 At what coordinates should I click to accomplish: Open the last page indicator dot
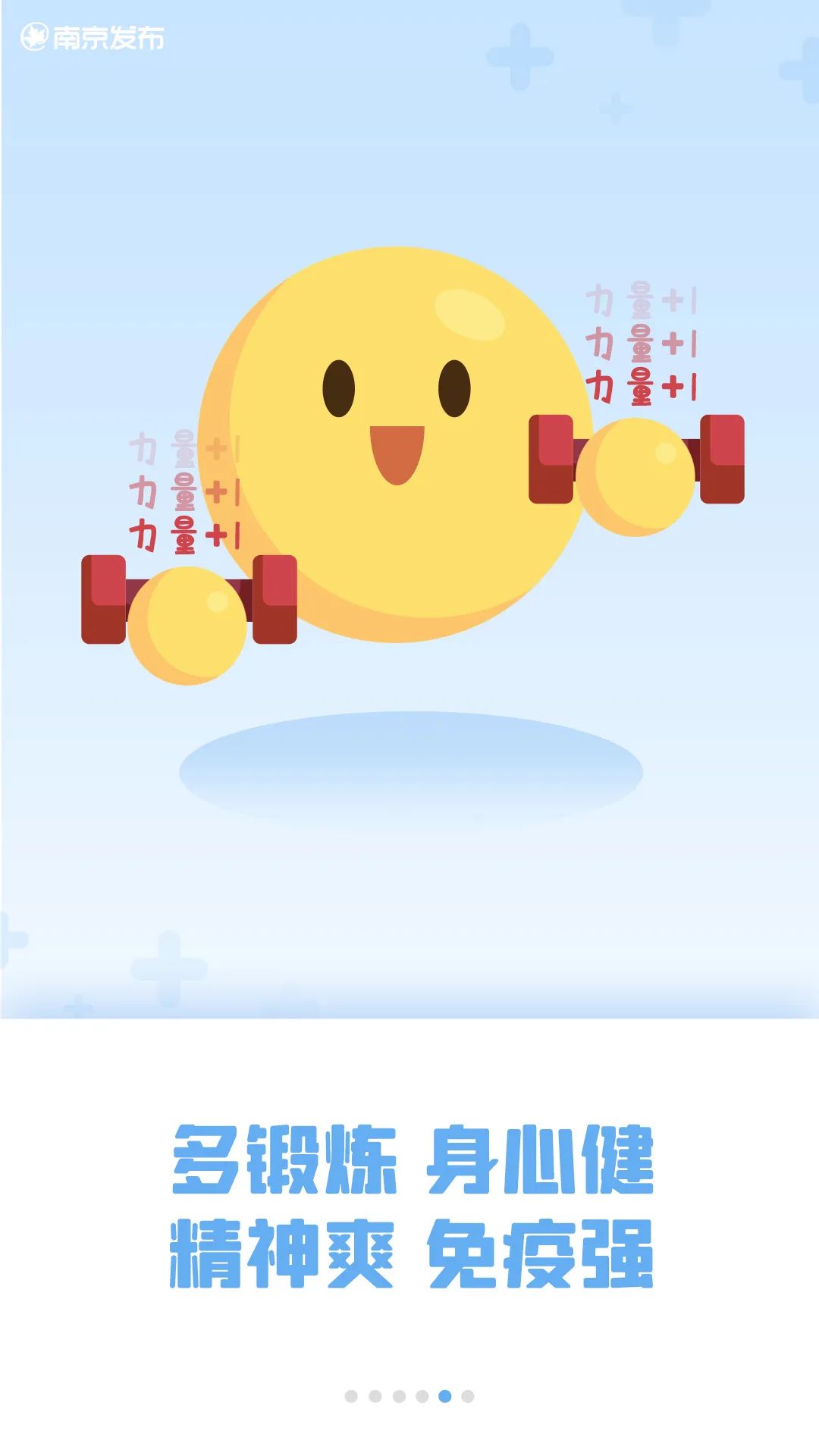[468, 1396]
